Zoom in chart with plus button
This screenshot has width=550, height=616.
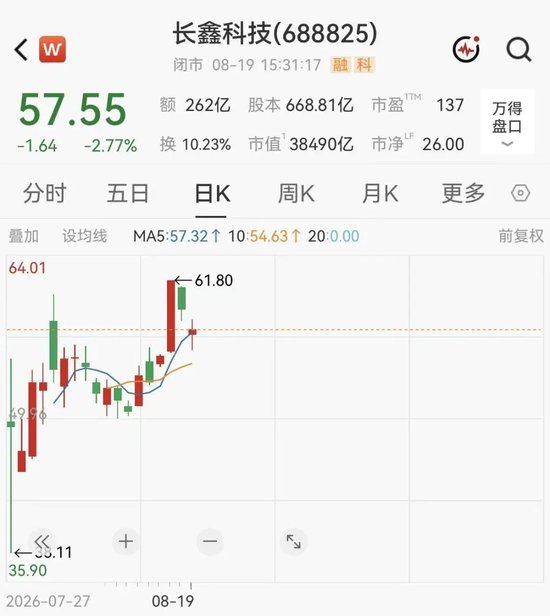click(x=126, y=541)
